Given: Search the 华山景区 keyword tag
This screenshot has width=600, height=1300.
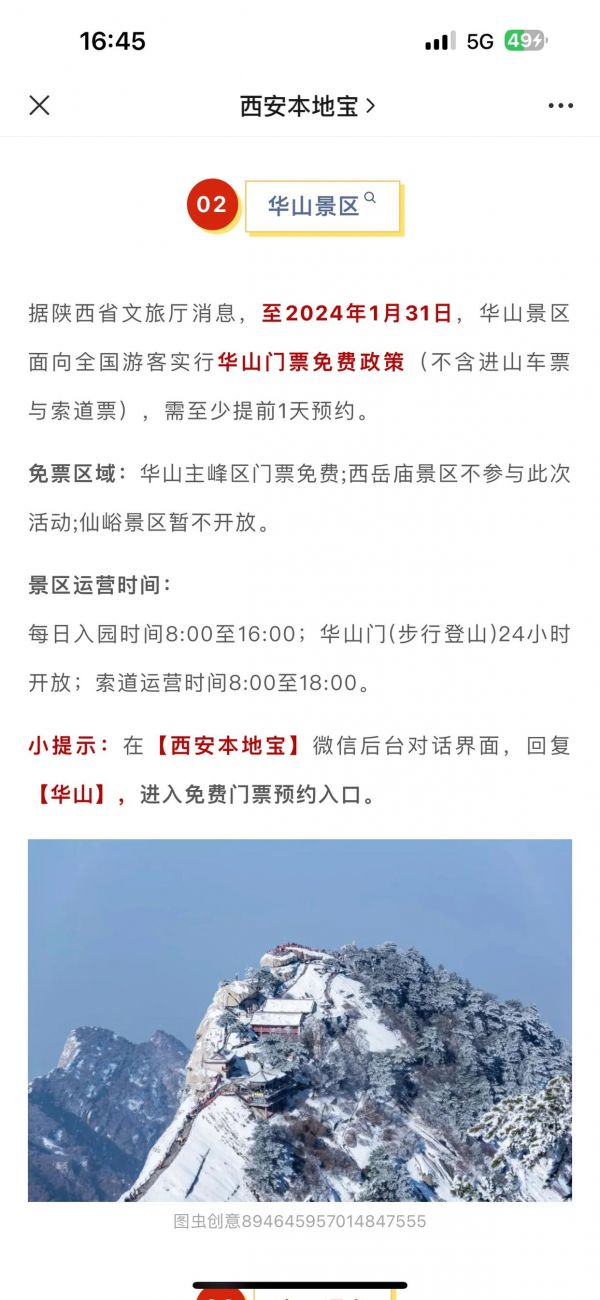Looking at the screenshot, I should point(322,206).
